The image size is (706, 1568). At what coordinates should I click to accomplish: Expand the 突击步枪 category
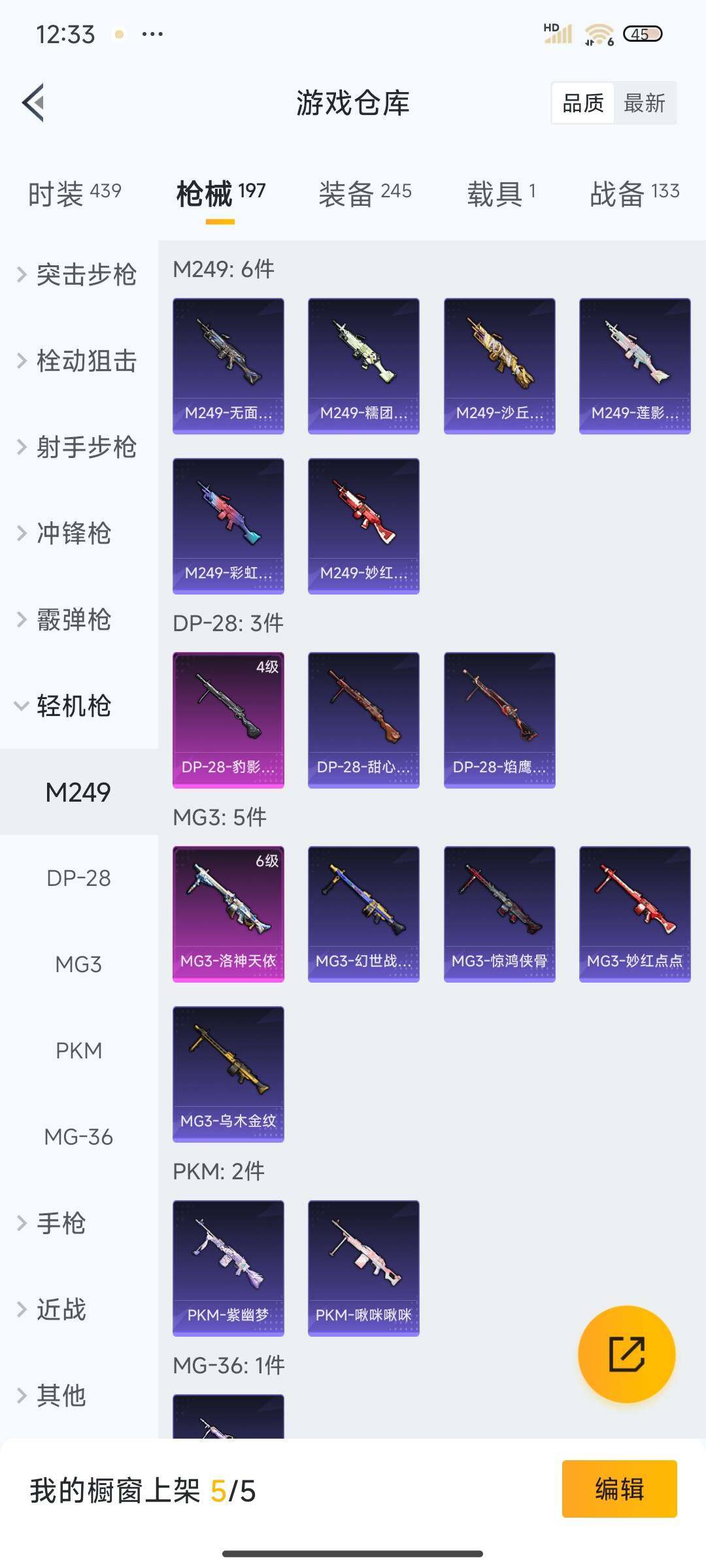[x=78, y=274]
